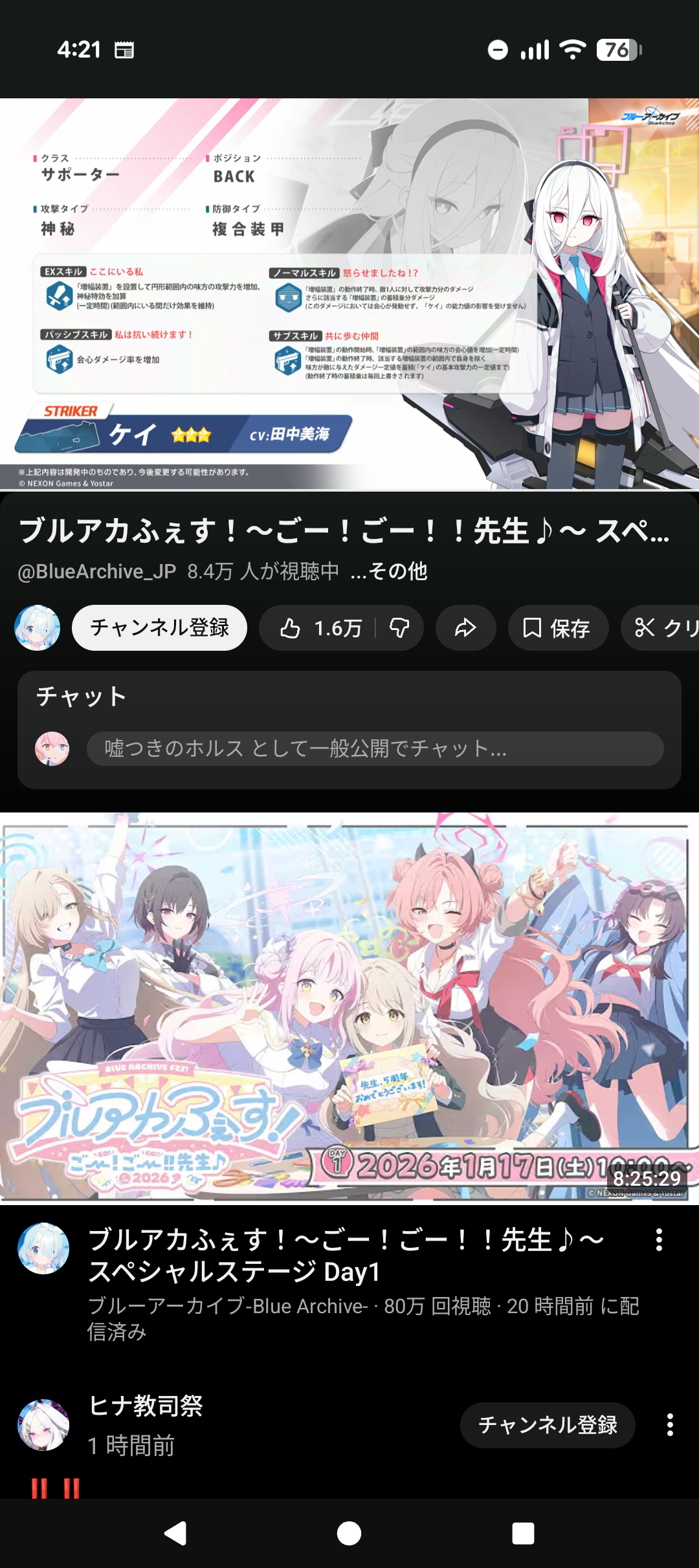Open the overflow menu for the Day1 video

point(659,1239)
